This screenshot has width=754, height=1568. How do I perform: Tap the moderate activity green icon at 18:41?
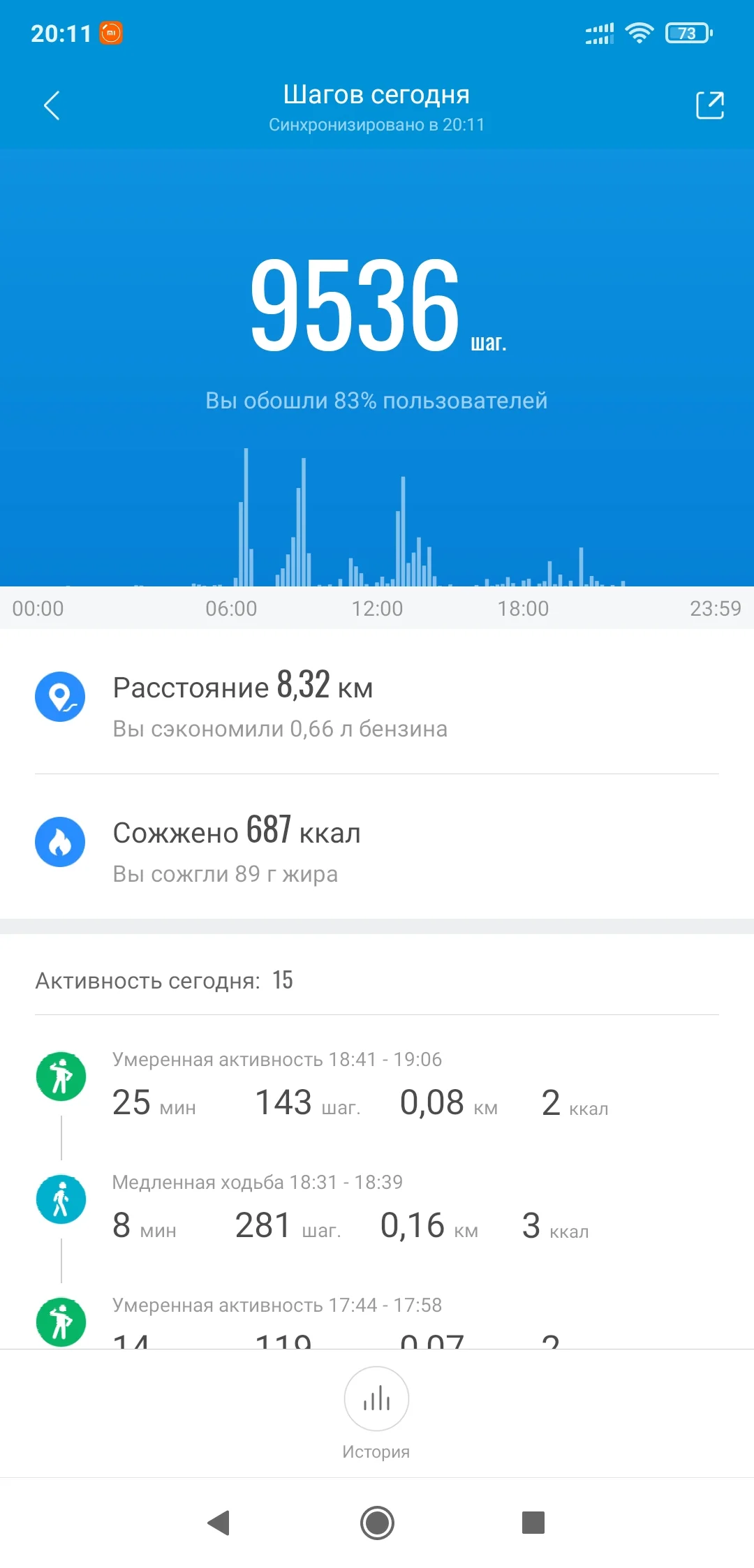click(61, 1076)
